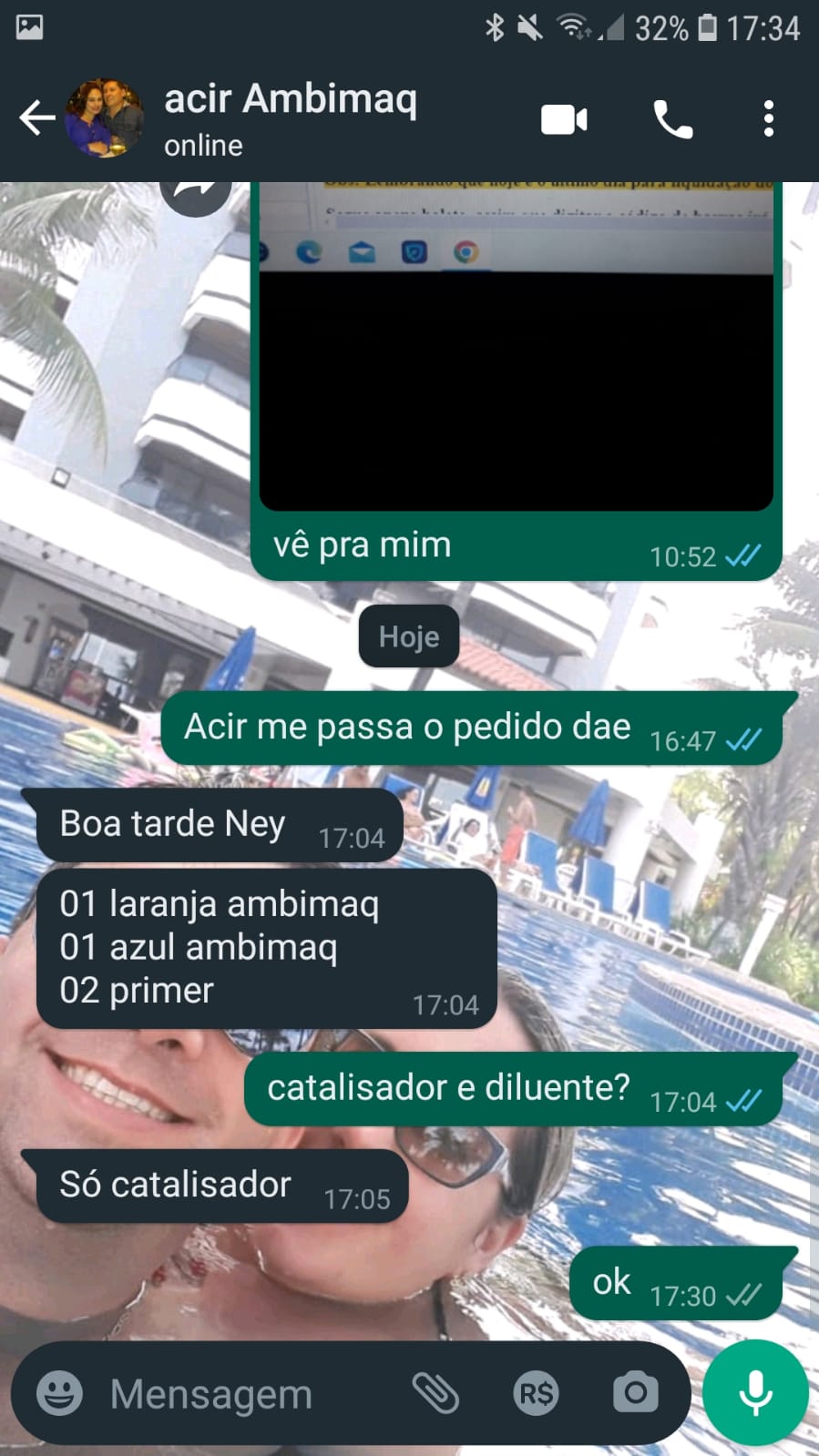The width and height of the screenshot is (819, 1456).
Task: Open the R$ payment option
Action: pos(536,1393)
